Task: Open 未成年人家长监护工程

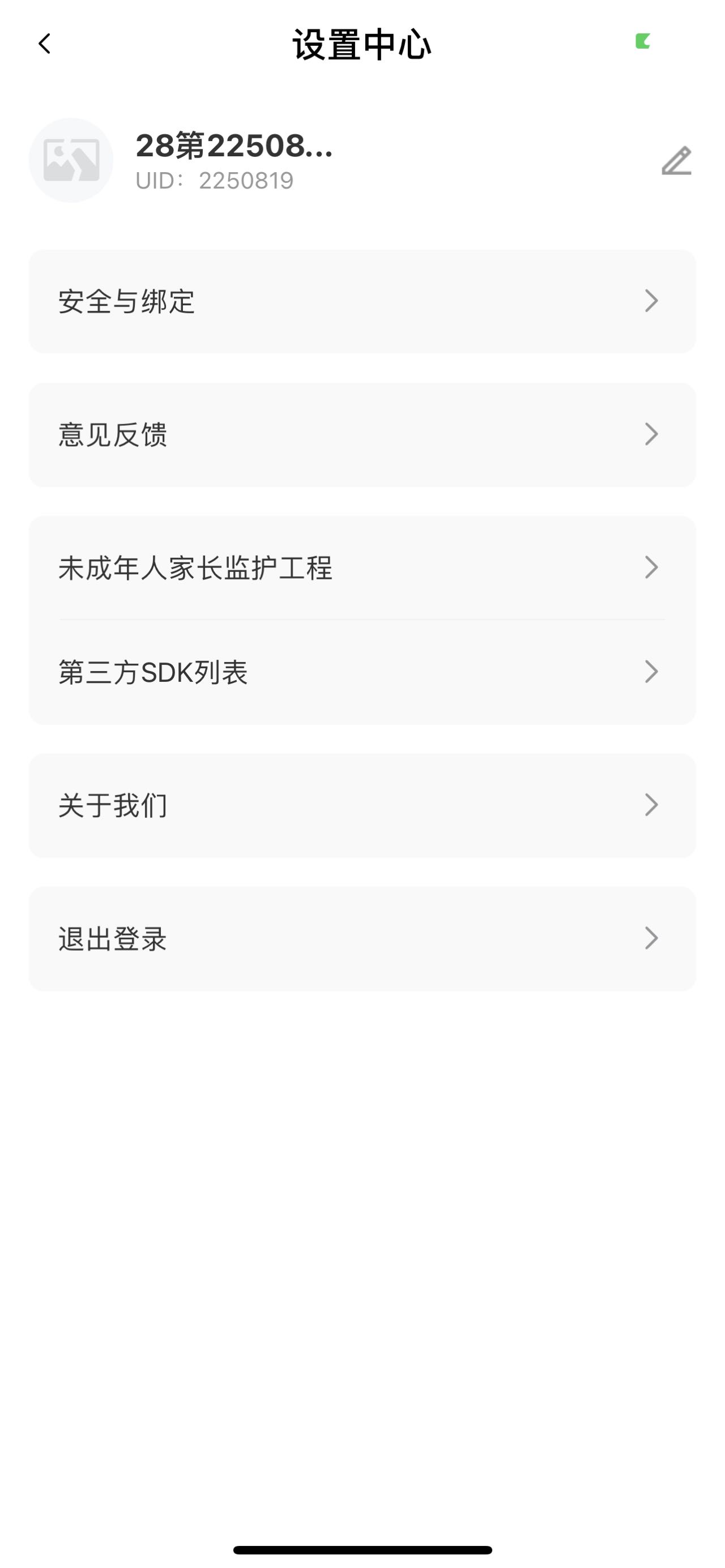Action: click(x=361, y=568)
